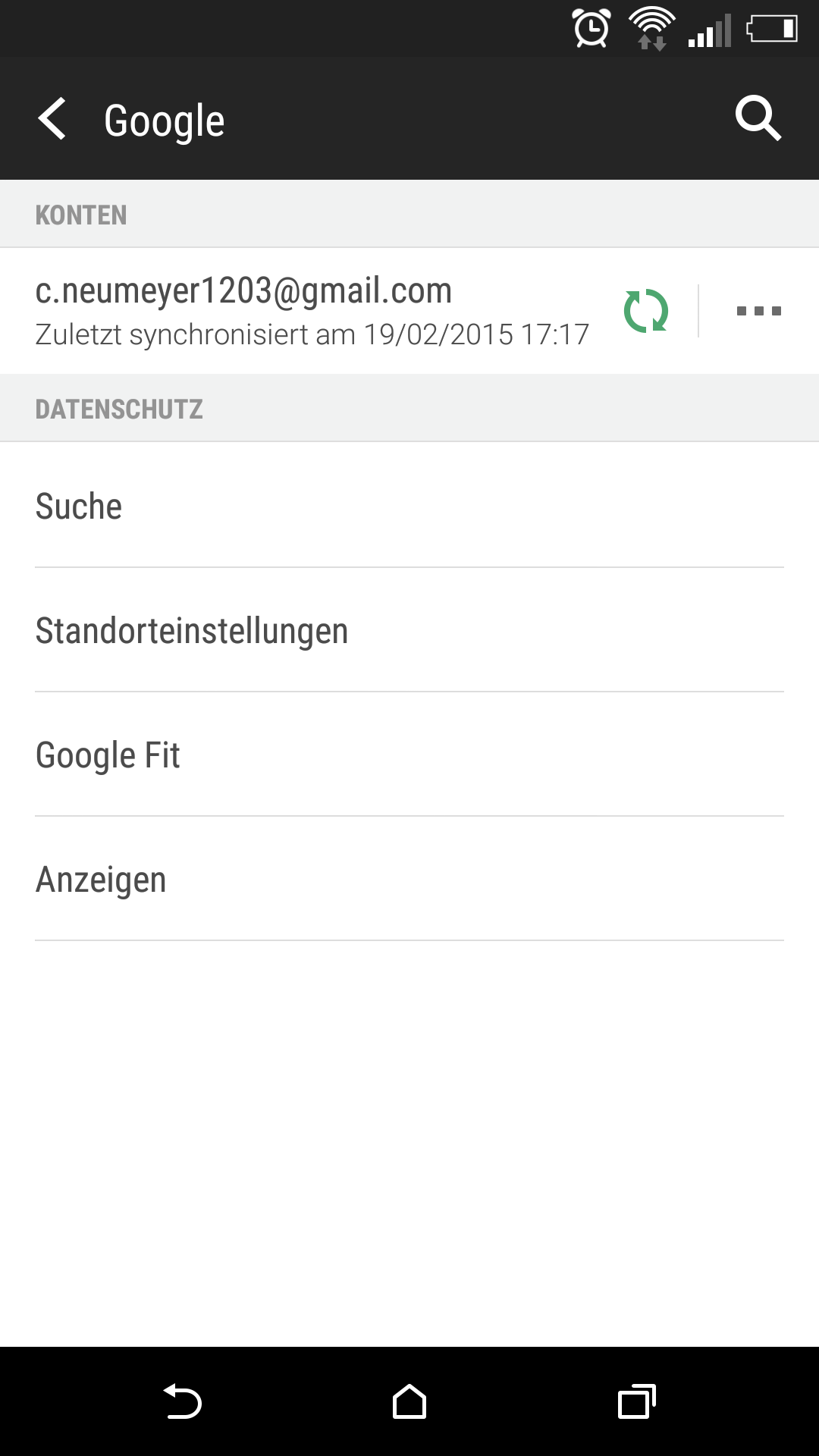Open Standorteinstellungen
Image resolution: width=819 pixels, height=1456 pixels.
point(409,630)
